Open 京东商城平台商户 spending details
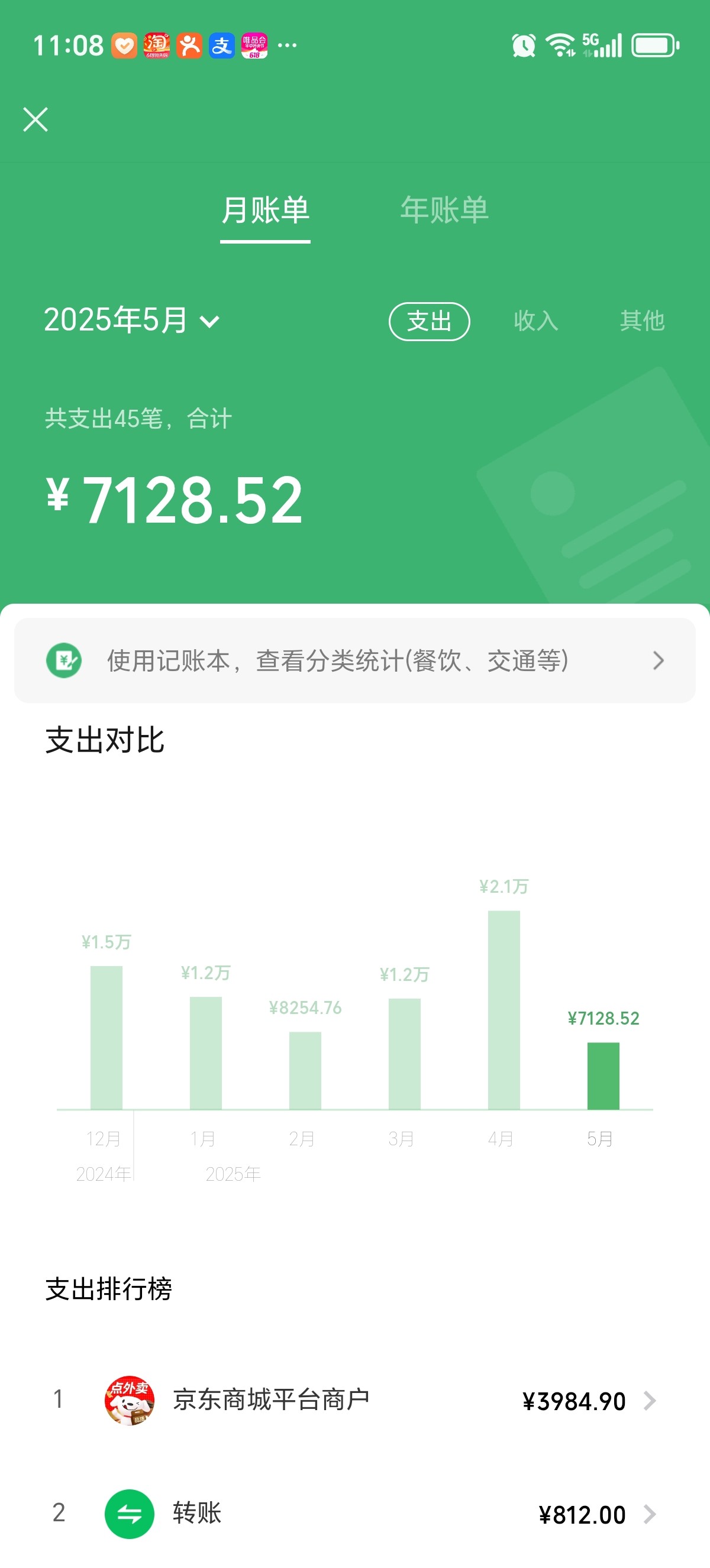This screenshot has width=710, height=1568. pos(355,1401)
